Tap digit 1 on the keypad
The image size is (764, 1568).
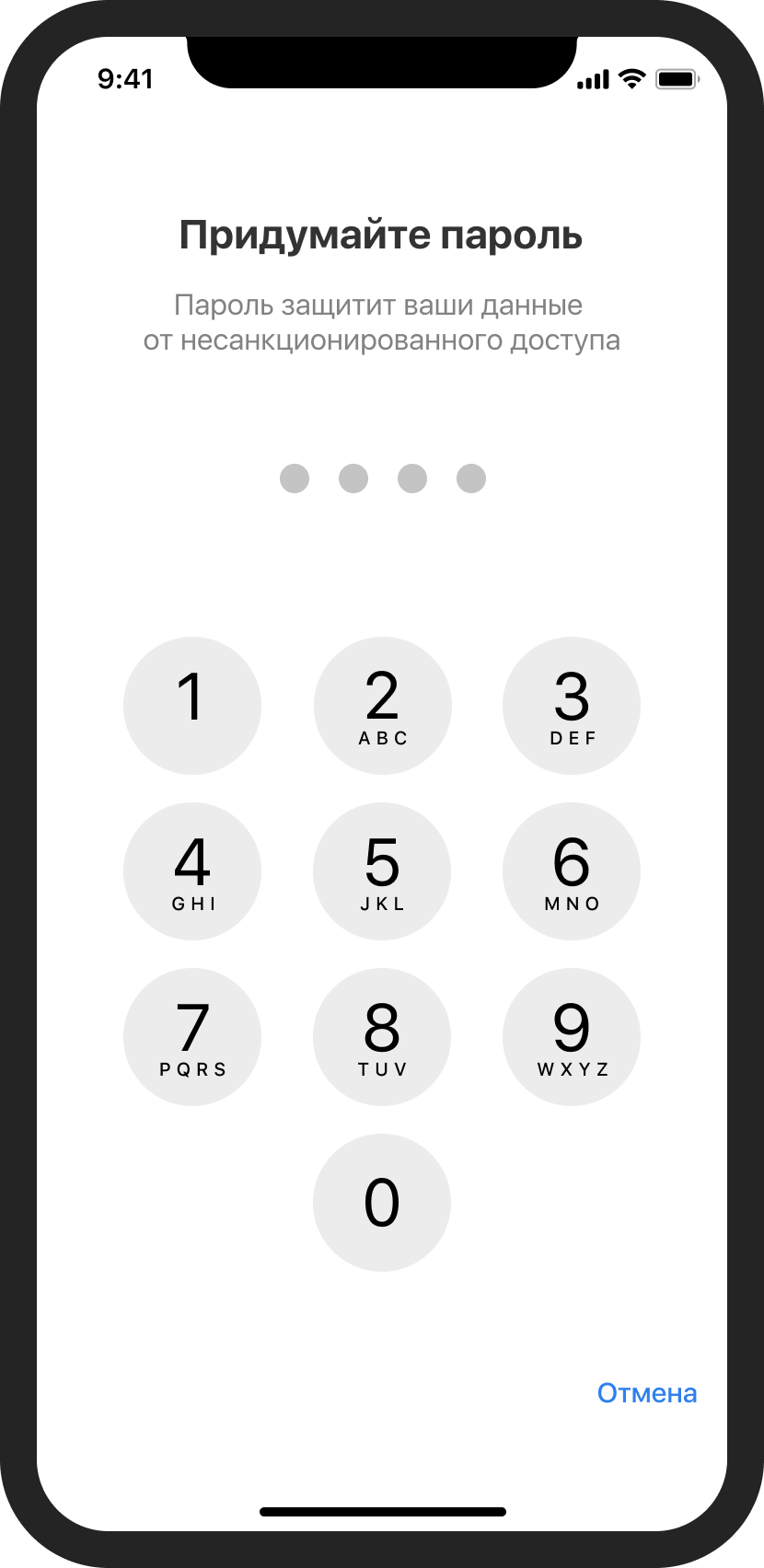click(x=191, y=706)
